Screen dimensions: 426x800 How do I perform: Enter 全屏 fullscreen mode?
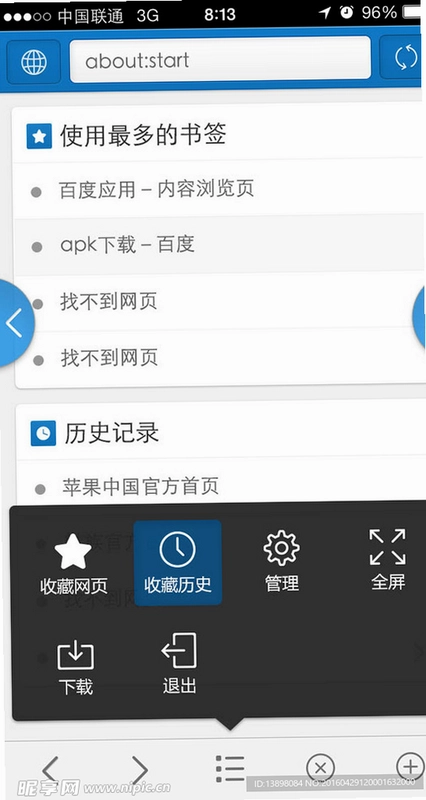(388, 560)
